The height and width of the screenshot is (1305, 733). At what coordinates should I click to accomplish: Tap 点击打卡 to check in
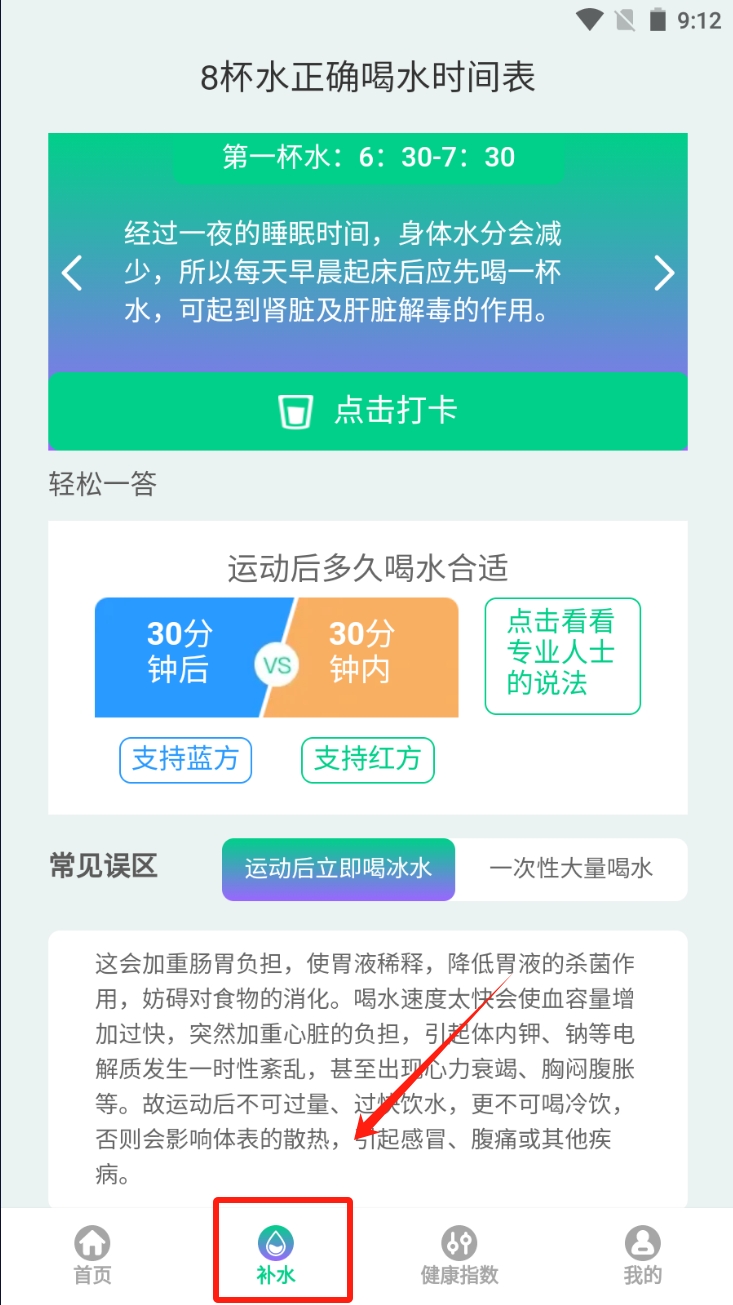(x=368, y=411)
